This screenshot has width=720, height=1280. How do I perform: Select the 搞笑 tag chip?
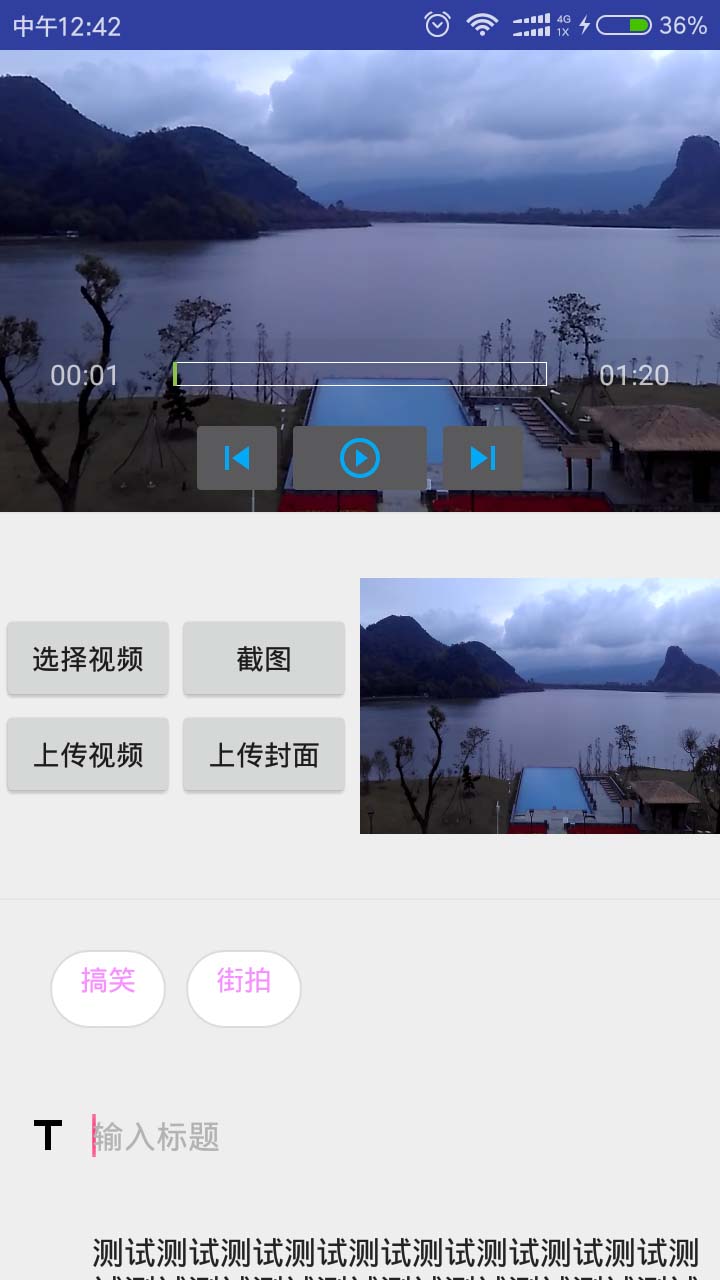pos(108,988)
